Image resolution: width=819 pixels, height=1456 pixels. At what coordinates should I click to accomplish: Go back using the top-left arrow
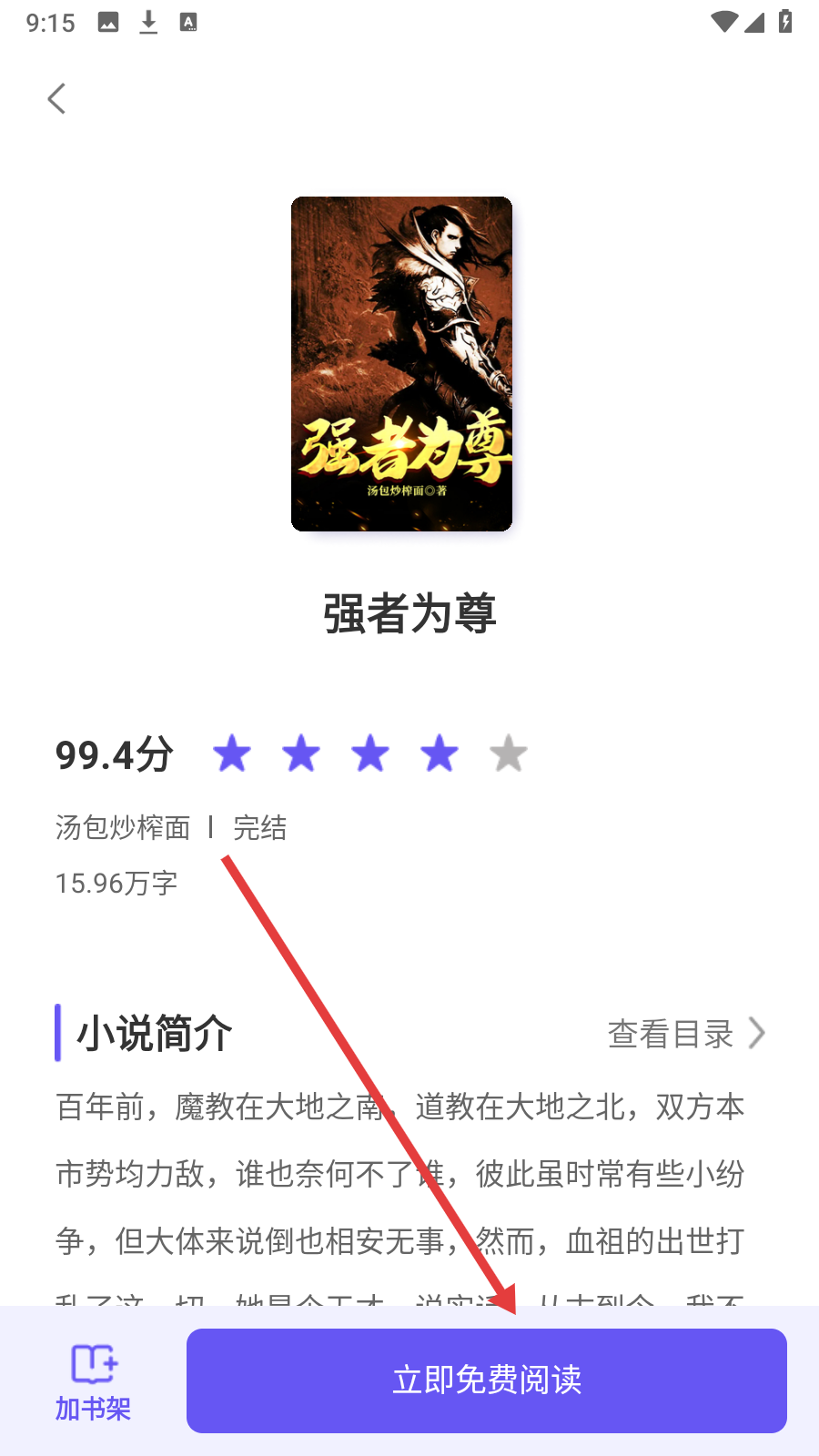(x=56, y=98)
